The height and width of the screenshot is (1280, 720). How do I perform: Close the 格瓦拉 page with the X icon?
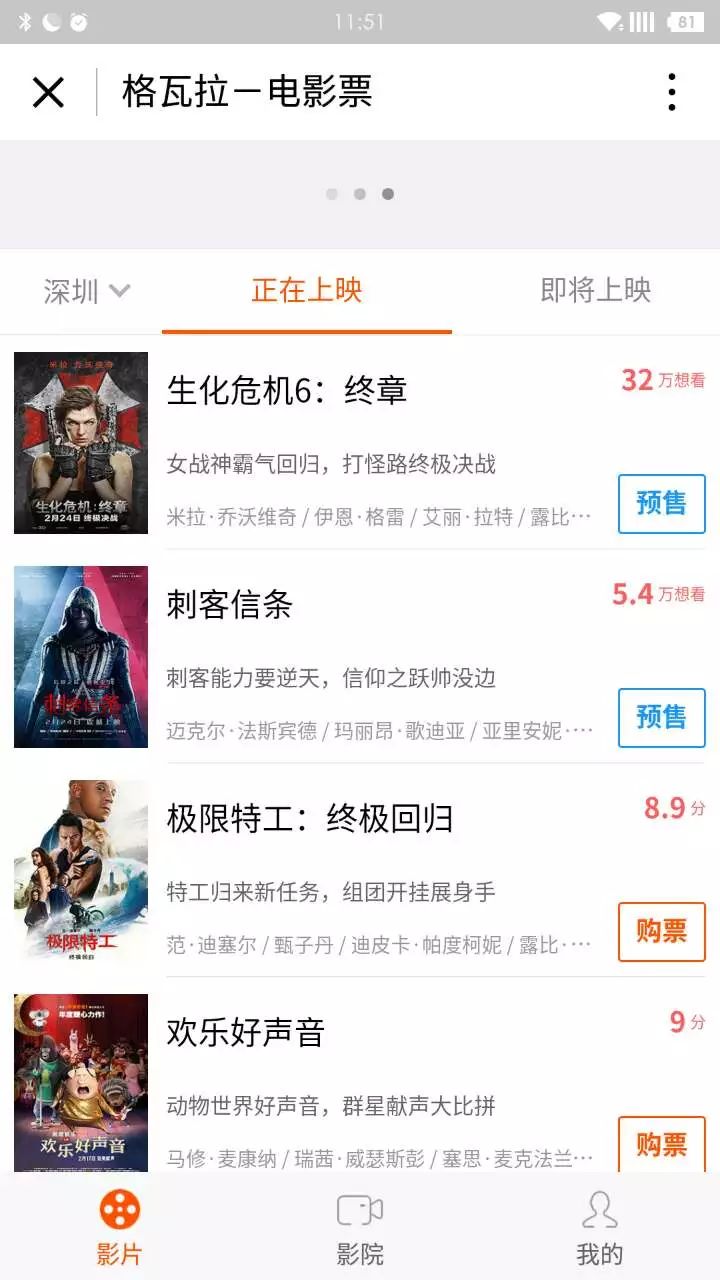tap(48, 92)
